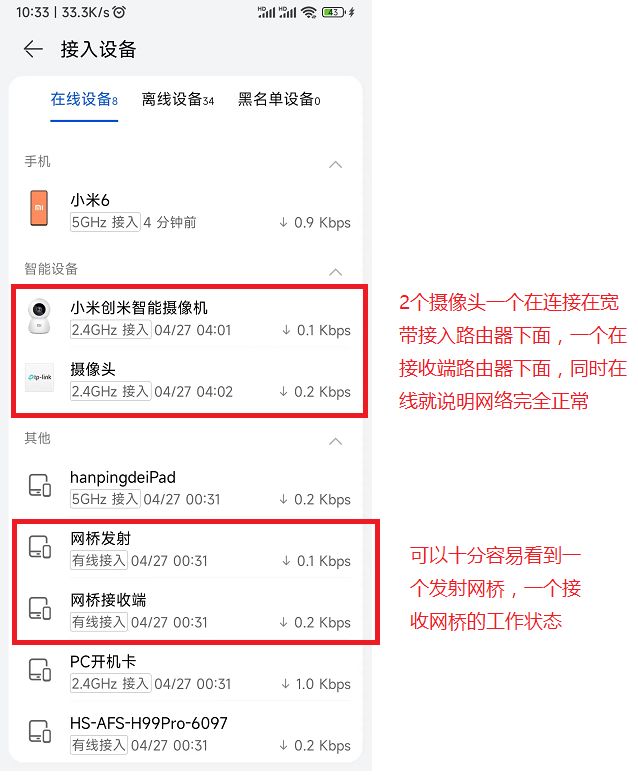The height and width of the screenshot is (780, 638).
Task: Collapse the 智能设备 section
Action: 336,271
